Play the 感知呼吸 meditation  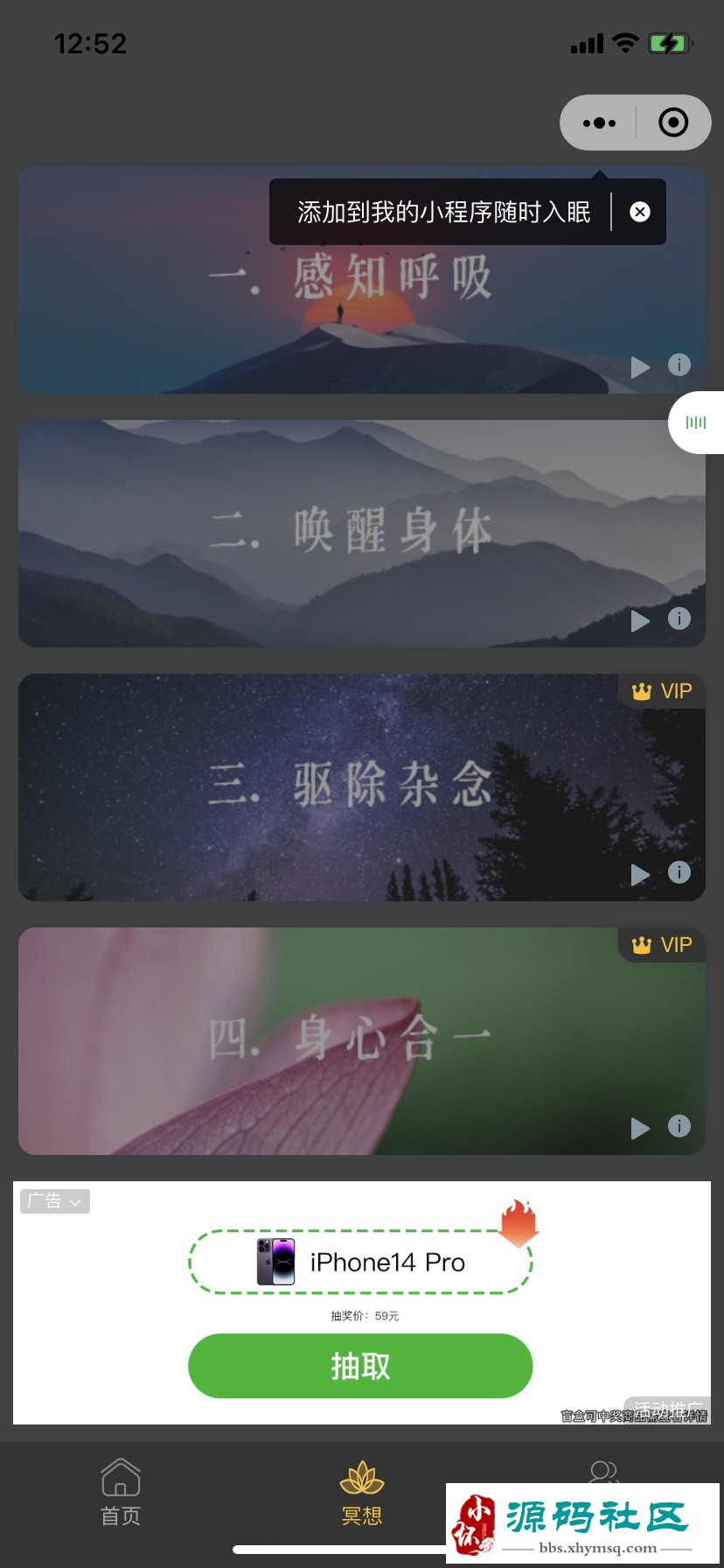pos(640,367)
